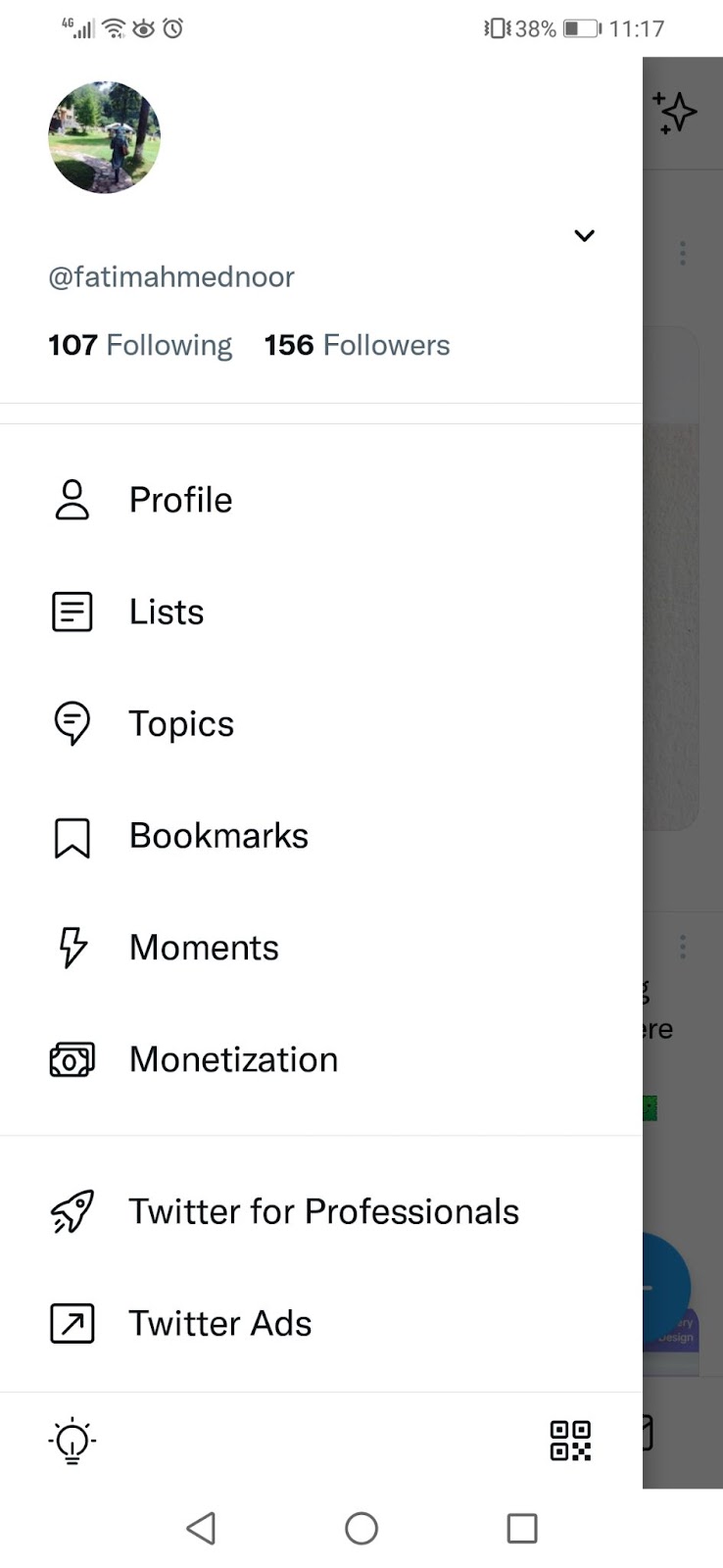Open the QR code scanner icon

pyautogui.click(x=570, y=1441)
